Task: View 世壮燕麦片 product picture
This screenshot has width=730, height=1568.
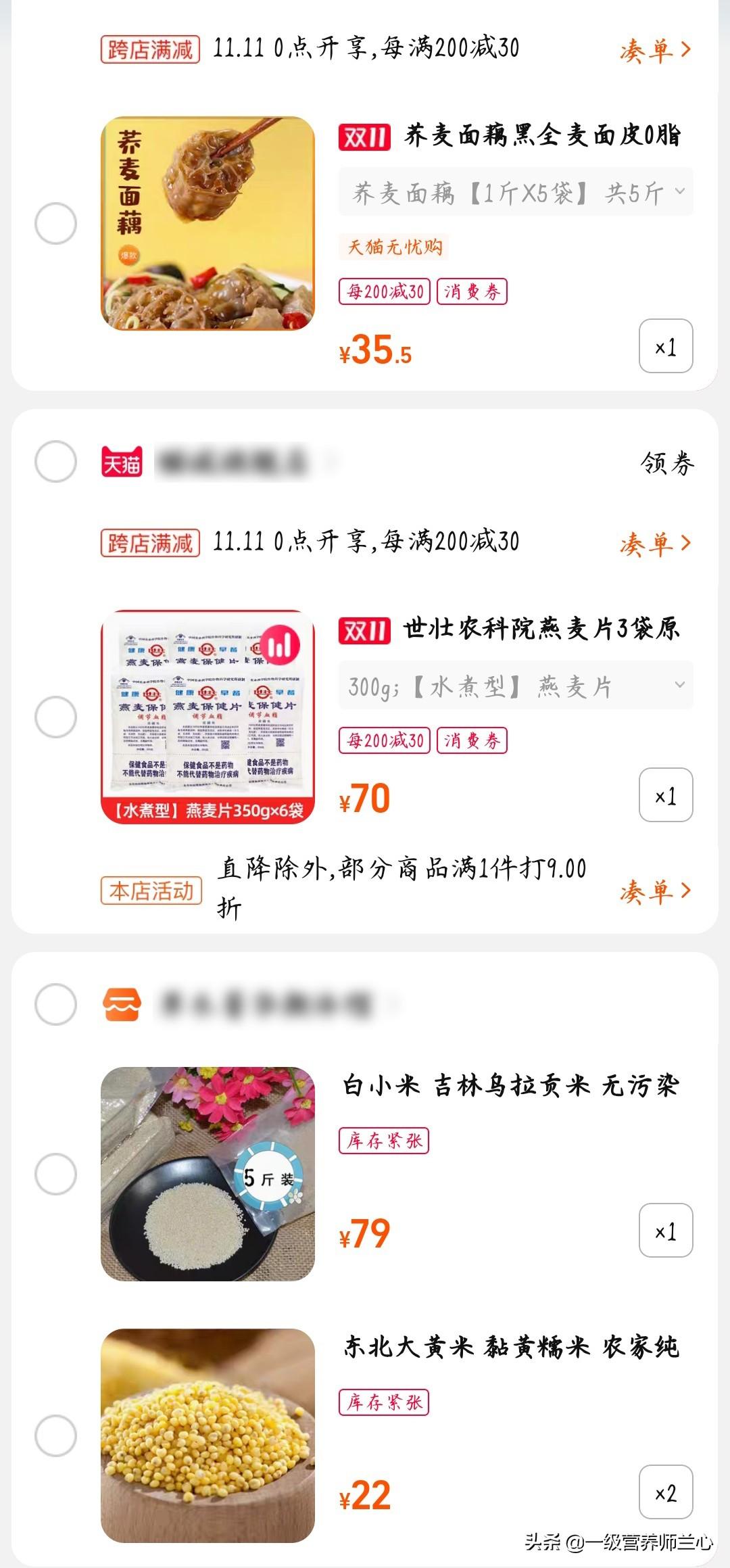Action: (208, 716)
